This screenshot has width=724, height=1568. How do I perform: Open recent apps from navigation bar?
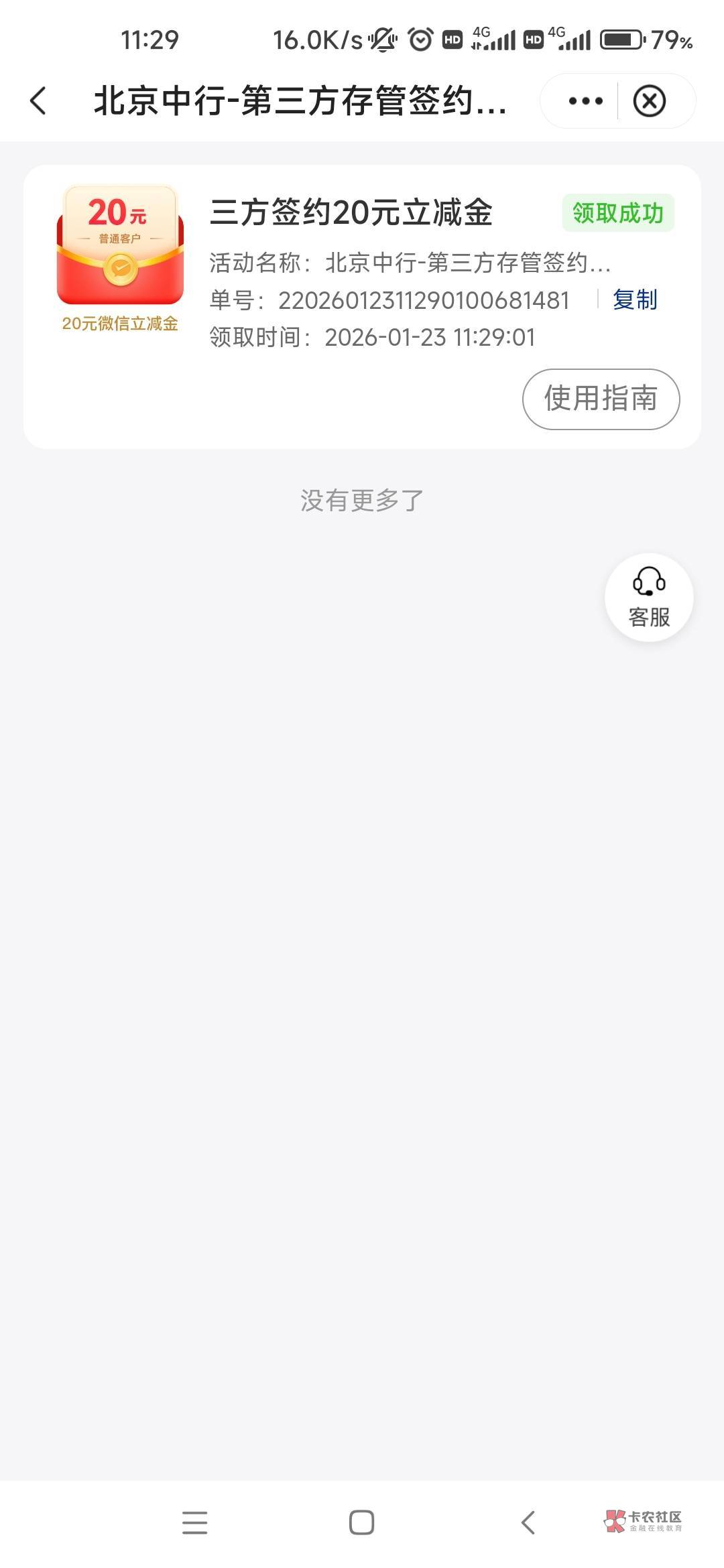click(x=194, y=1522)
